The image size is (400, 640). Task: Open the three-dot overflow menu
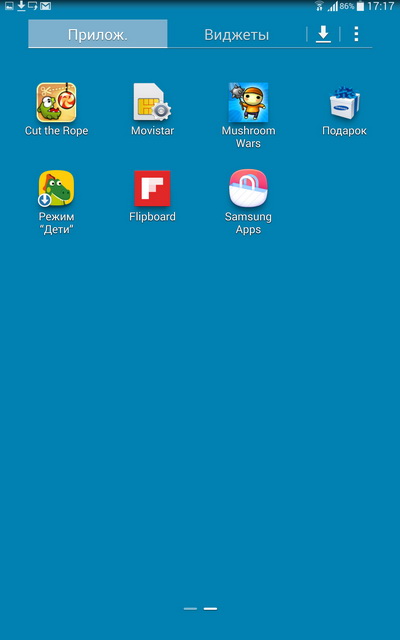[356, 34]
